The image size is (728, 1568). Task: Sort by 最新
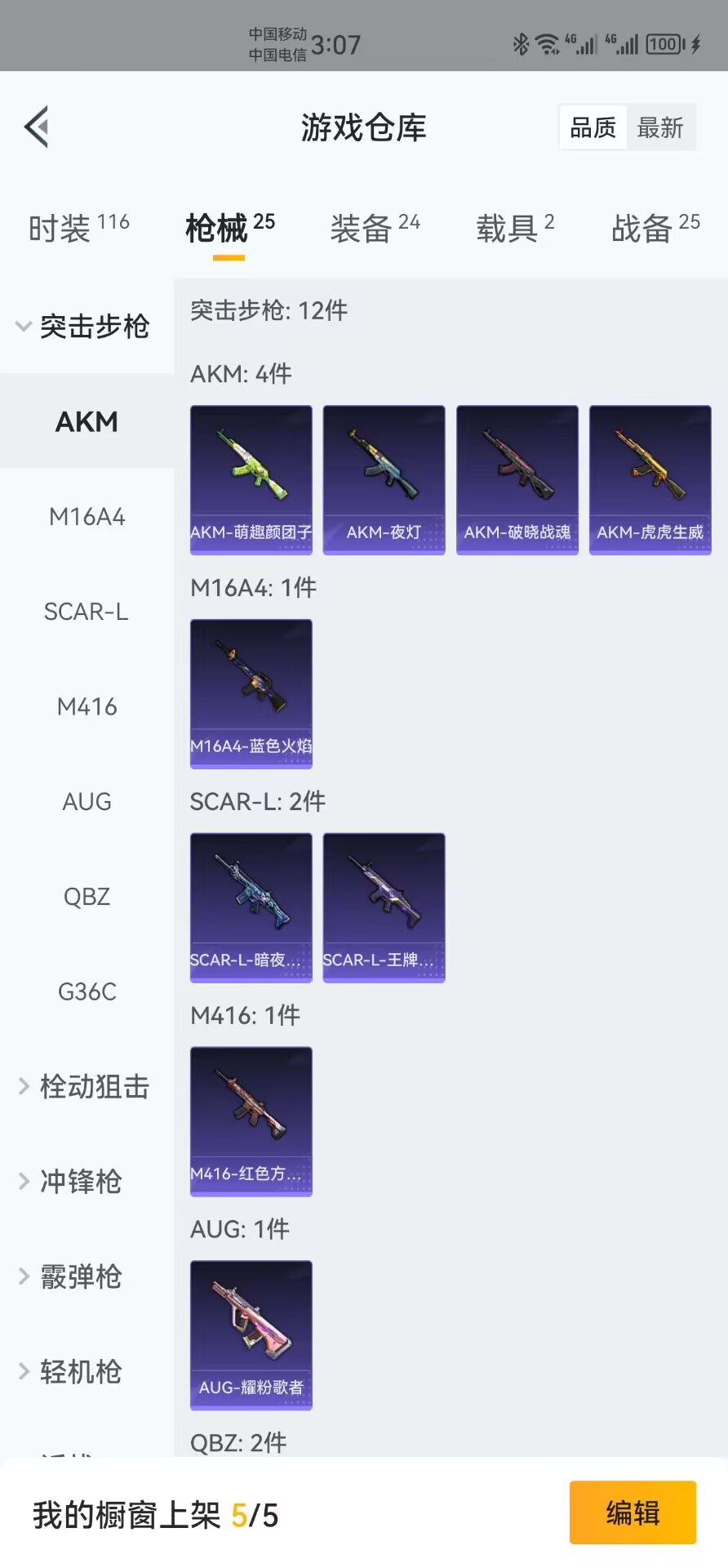(660, 127)
